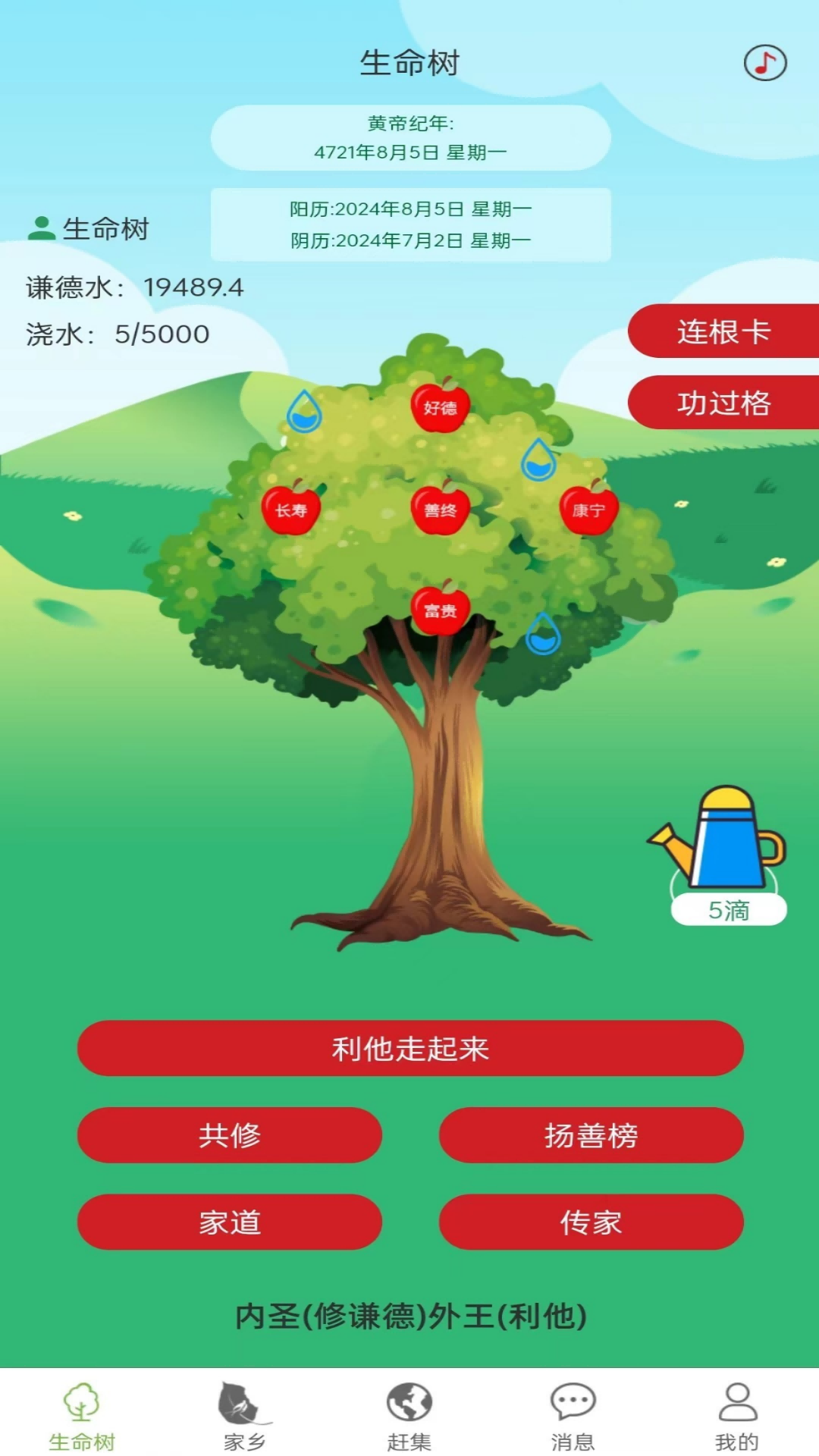Click the 好德 apple on the tree

tap(441, 406)
